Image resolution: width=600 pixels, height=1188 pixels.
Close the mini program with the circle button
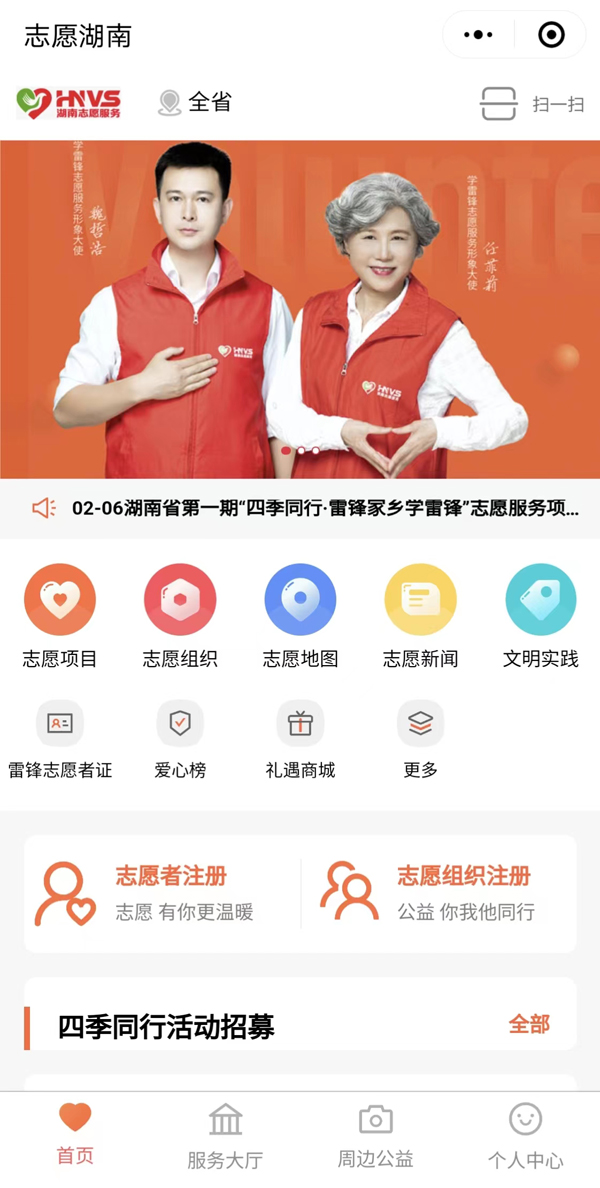[x=551, y=35]
